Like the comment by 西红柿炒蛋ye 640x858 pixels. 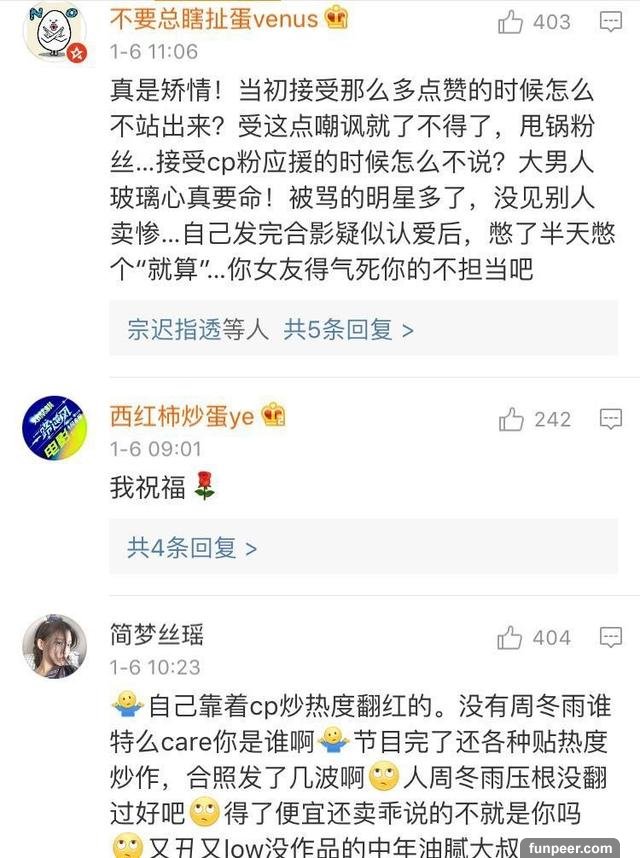(x=511, y=420)
